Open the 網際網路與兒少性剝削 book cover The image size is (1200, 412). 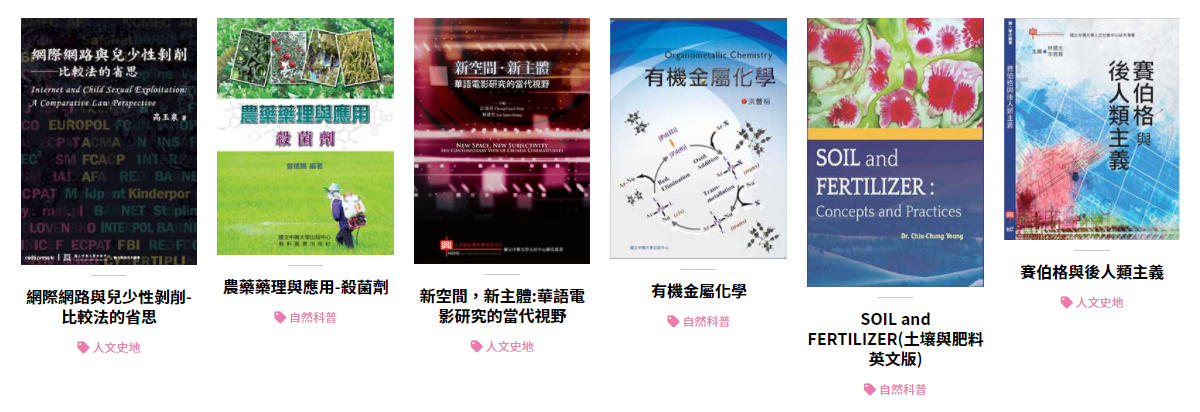click(108, 140)
